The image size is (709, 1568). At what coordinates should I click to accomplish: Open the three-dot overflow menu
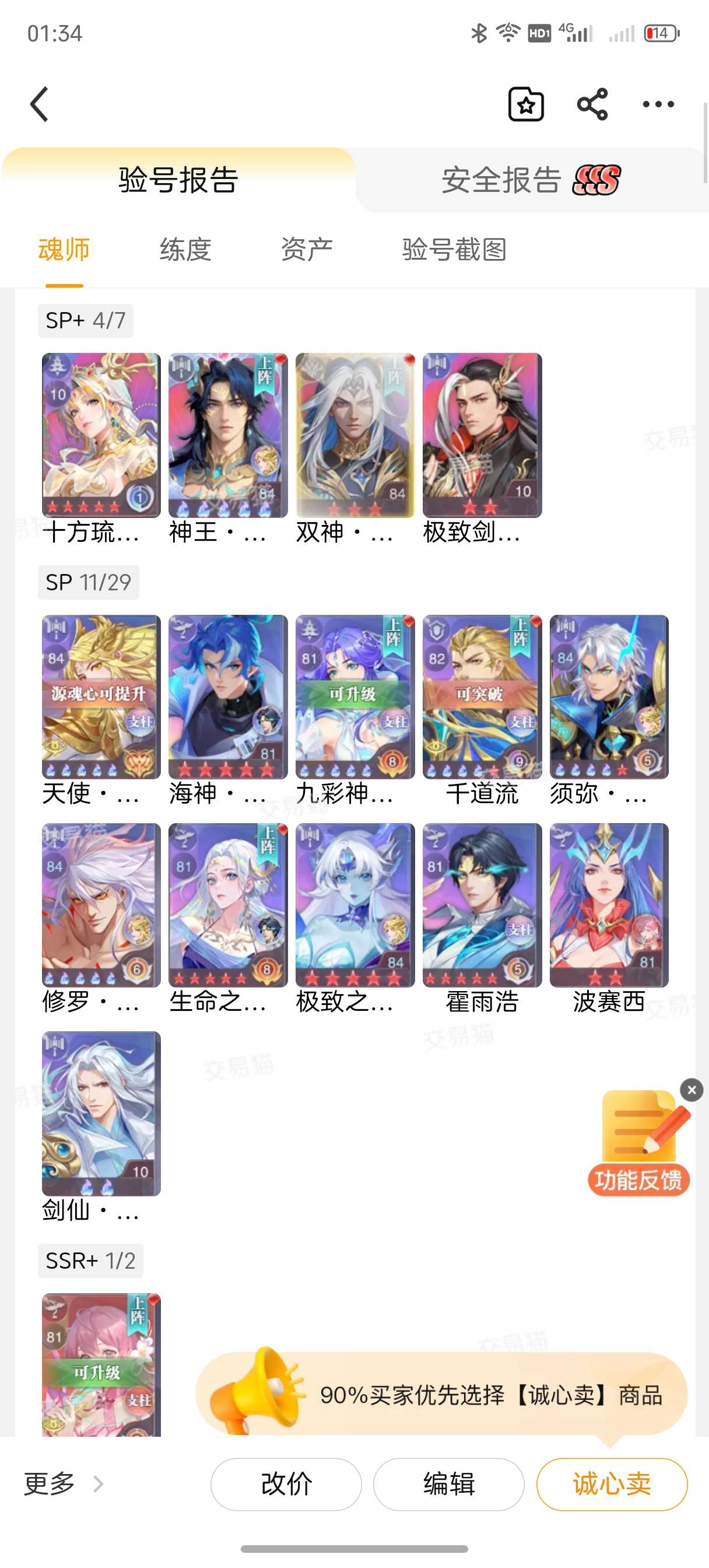[658, 104]
